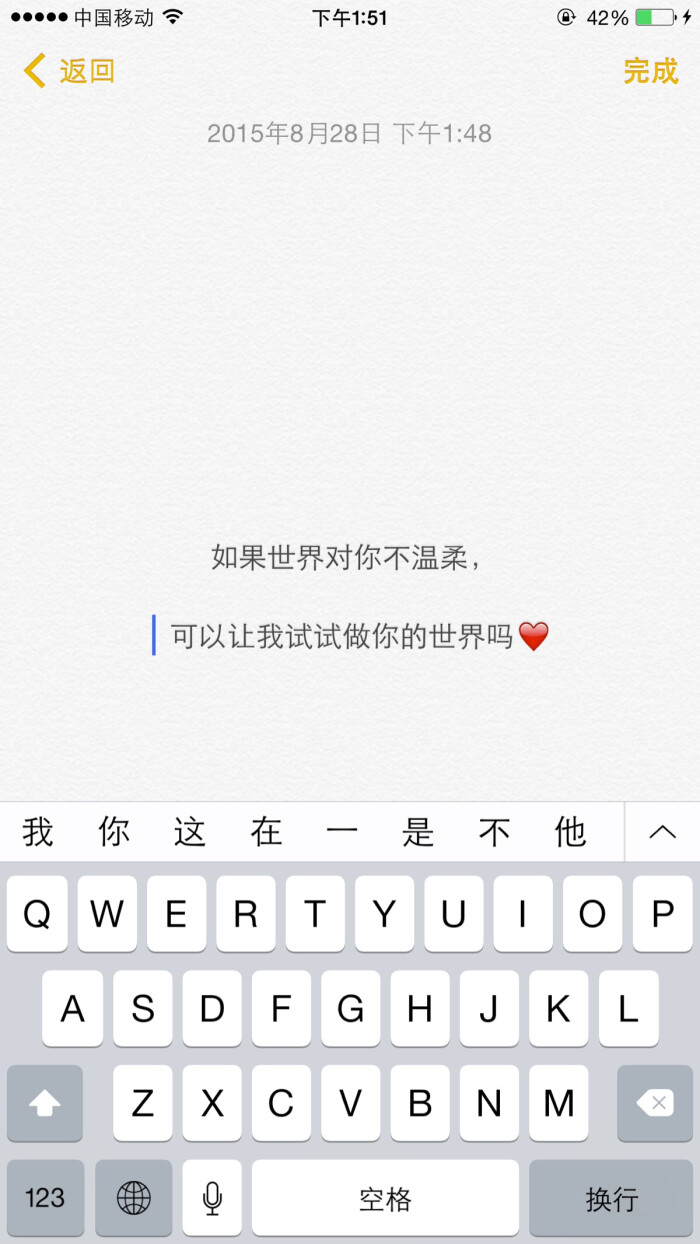Toggle the shift key

click(x=45, y=1104)
